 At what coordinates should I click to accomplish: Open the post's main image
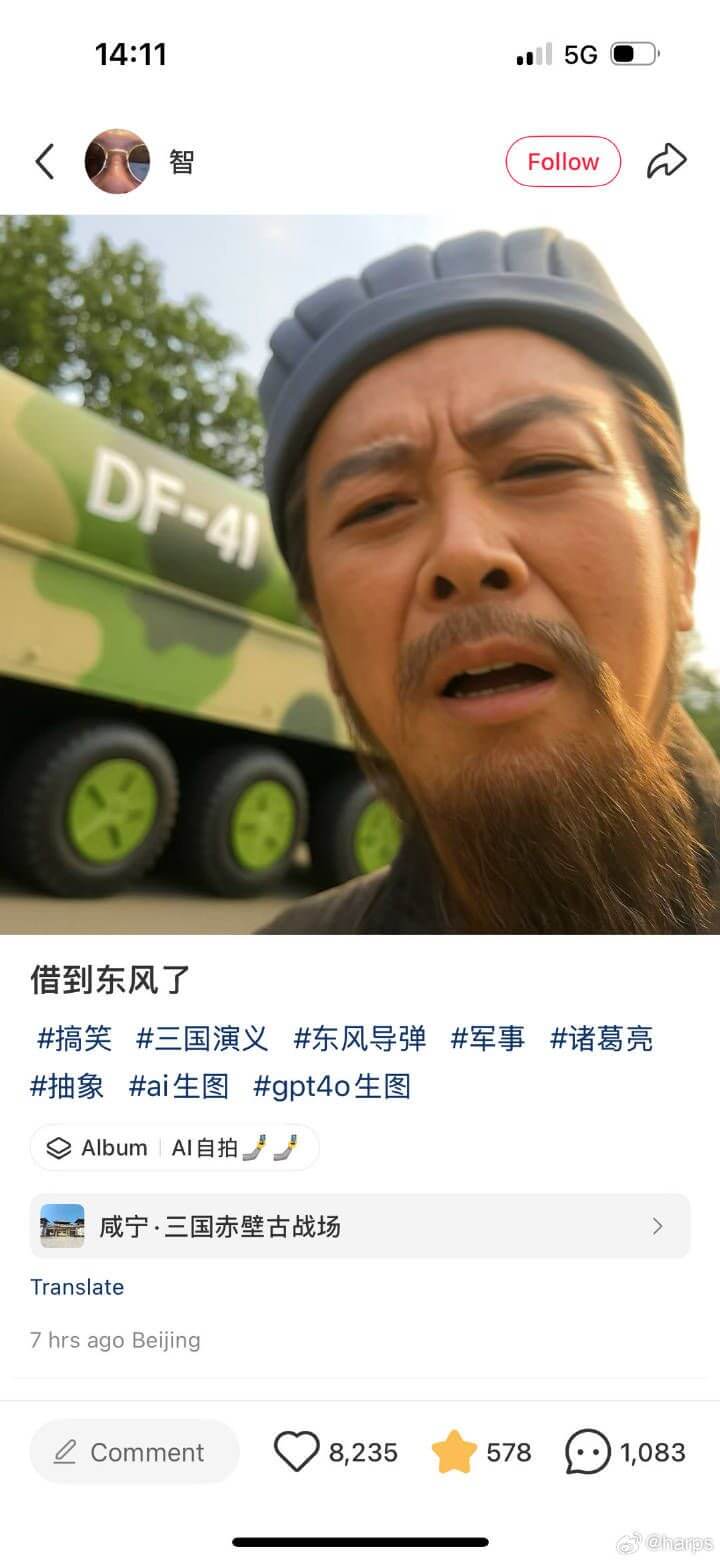pyautogui.click(x=360, y=574)
